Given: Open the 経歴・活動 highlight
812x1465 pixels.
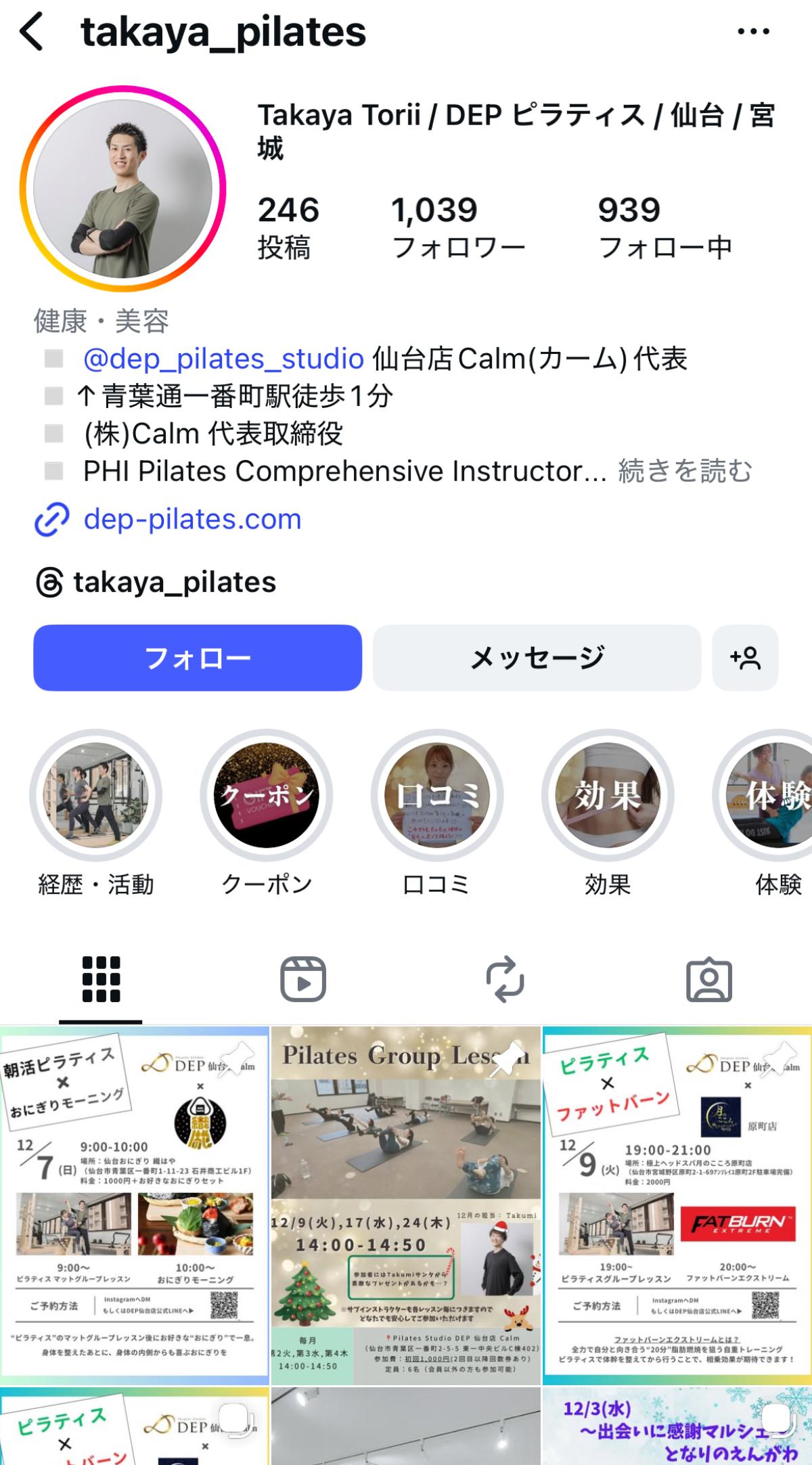Looking at the screenshot, I should click(x=96, y=795).
